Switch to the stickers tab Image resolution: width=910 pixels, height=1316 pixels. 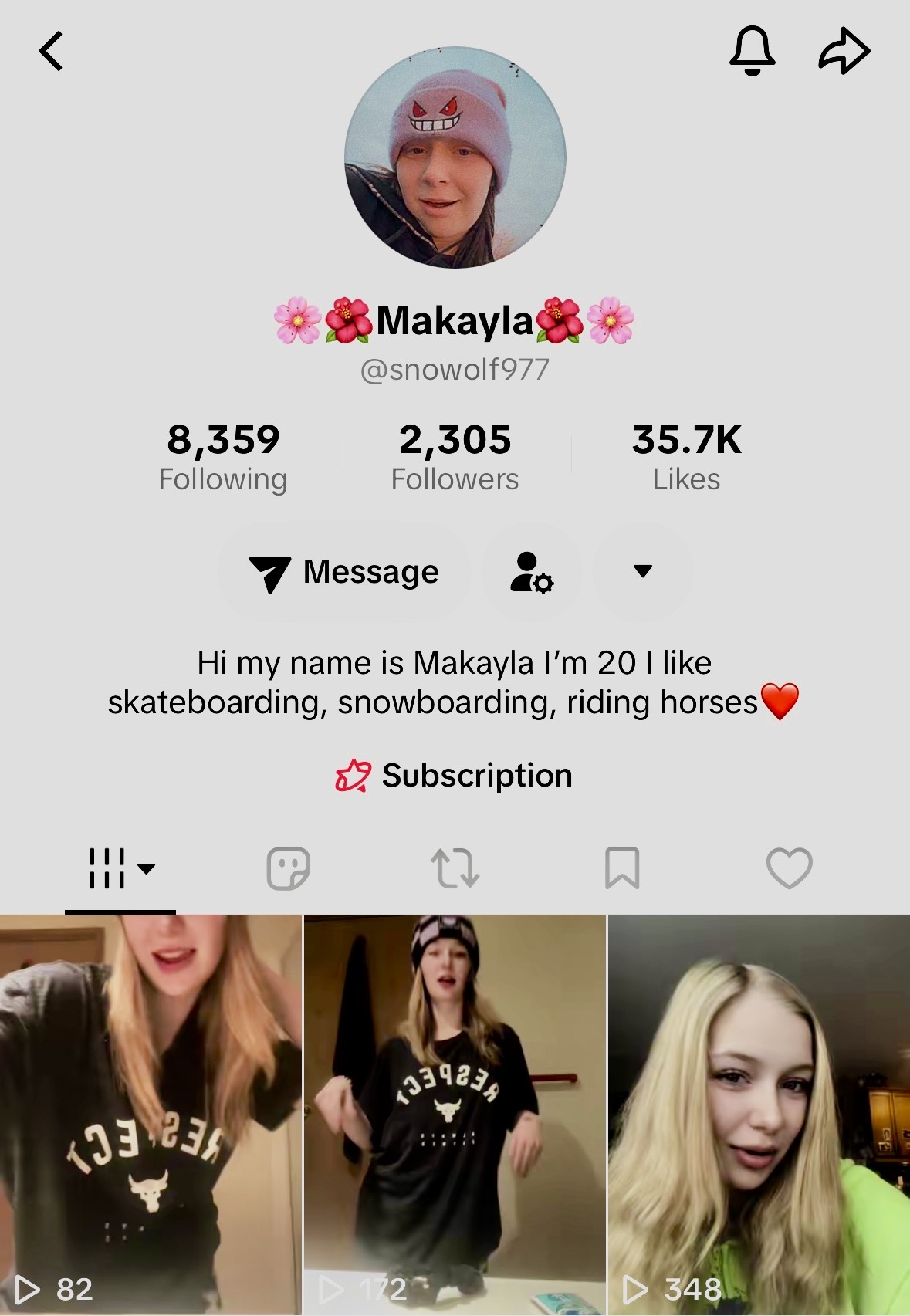[x=288, y=869]
